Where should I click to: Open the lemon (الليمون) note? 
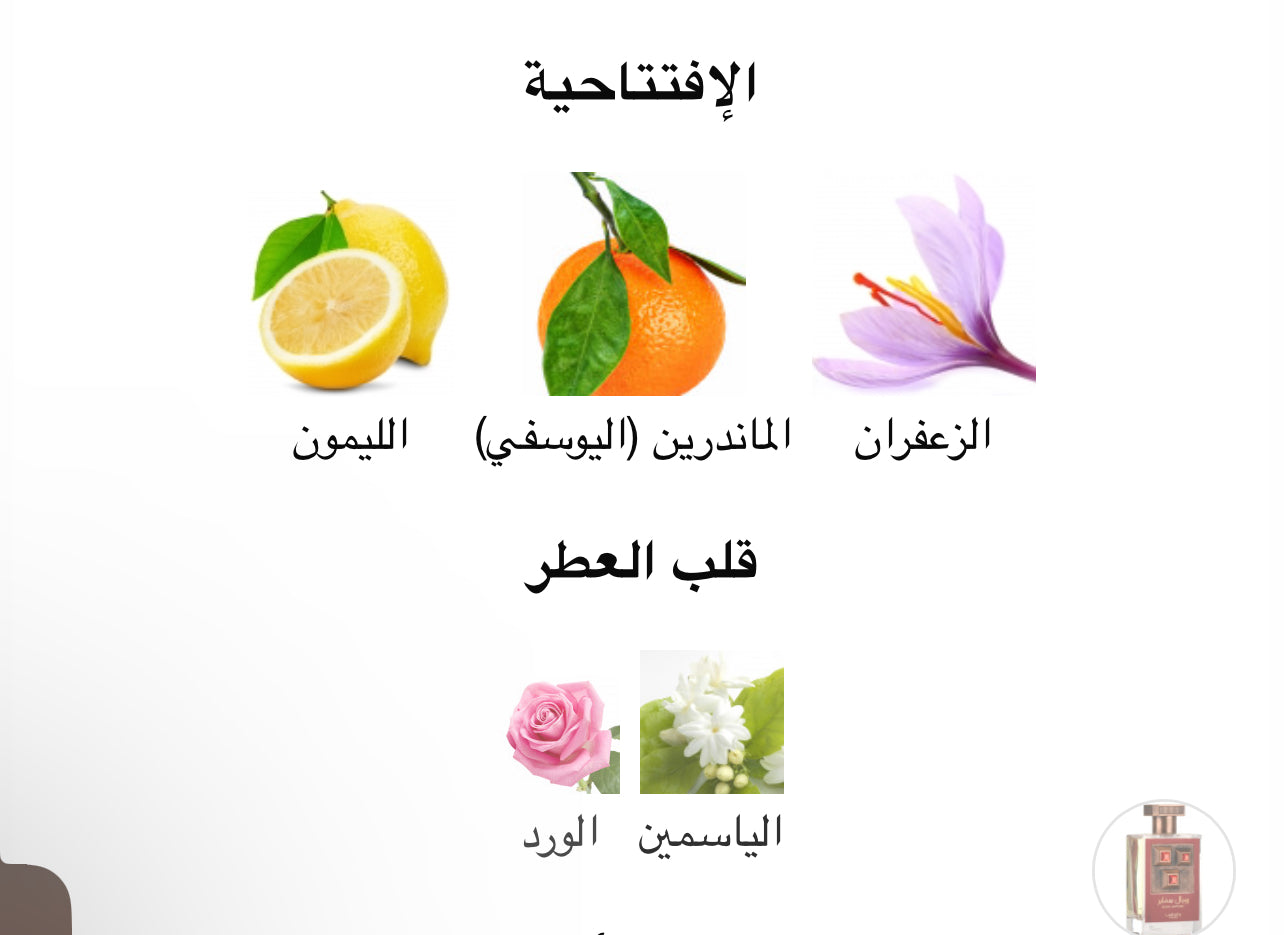click(349, 292)
